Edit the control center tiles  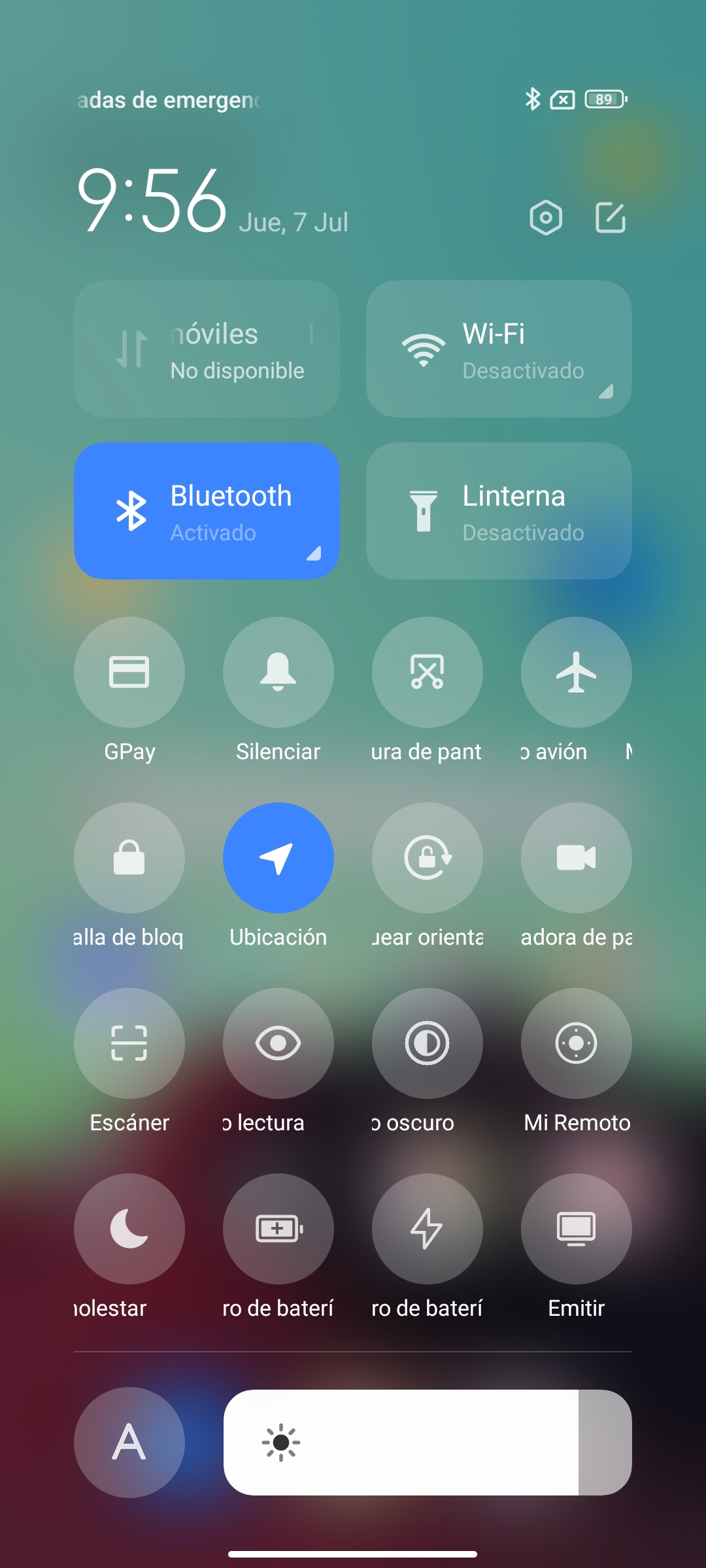coord(611,218)
